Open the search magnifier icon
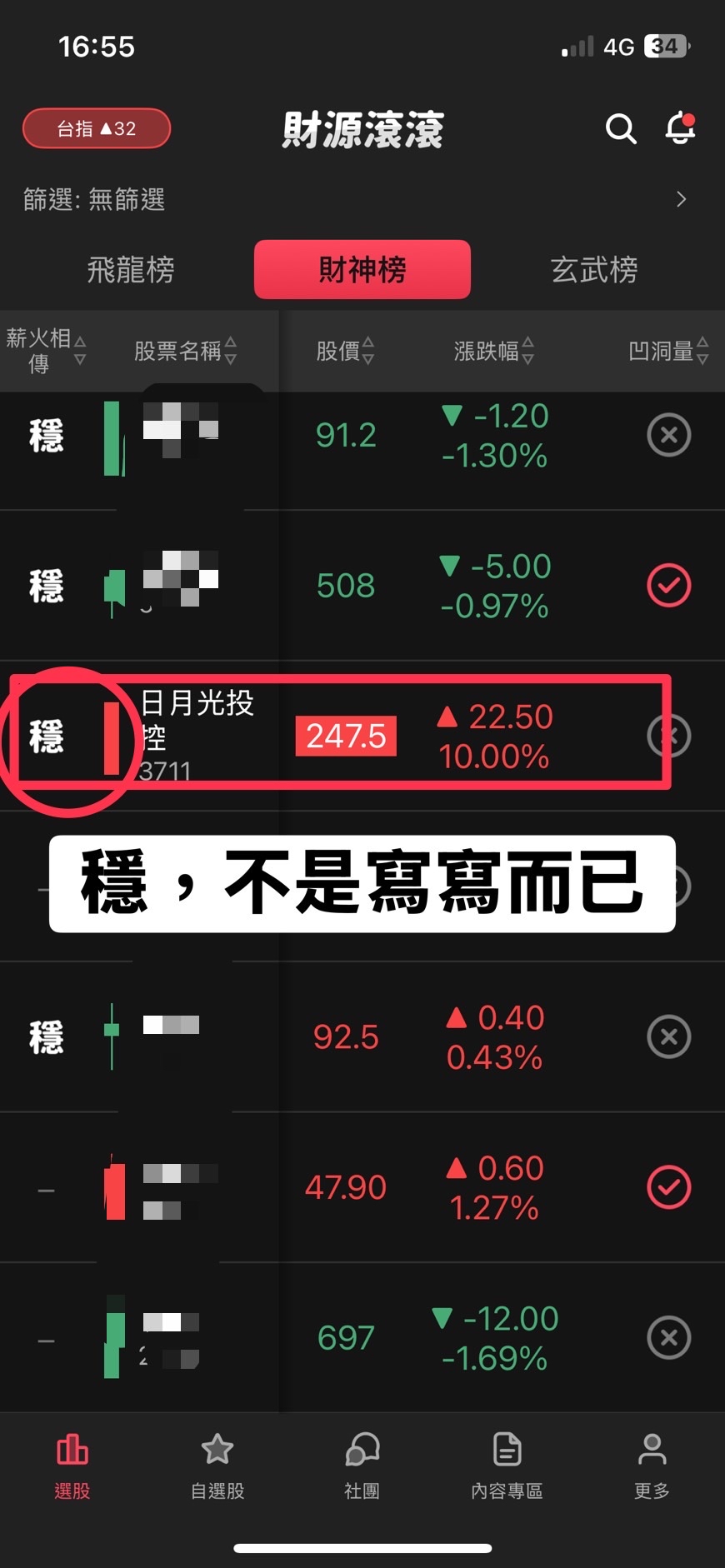The width and height of the screenshot is (725, 1568). point(621,129)
